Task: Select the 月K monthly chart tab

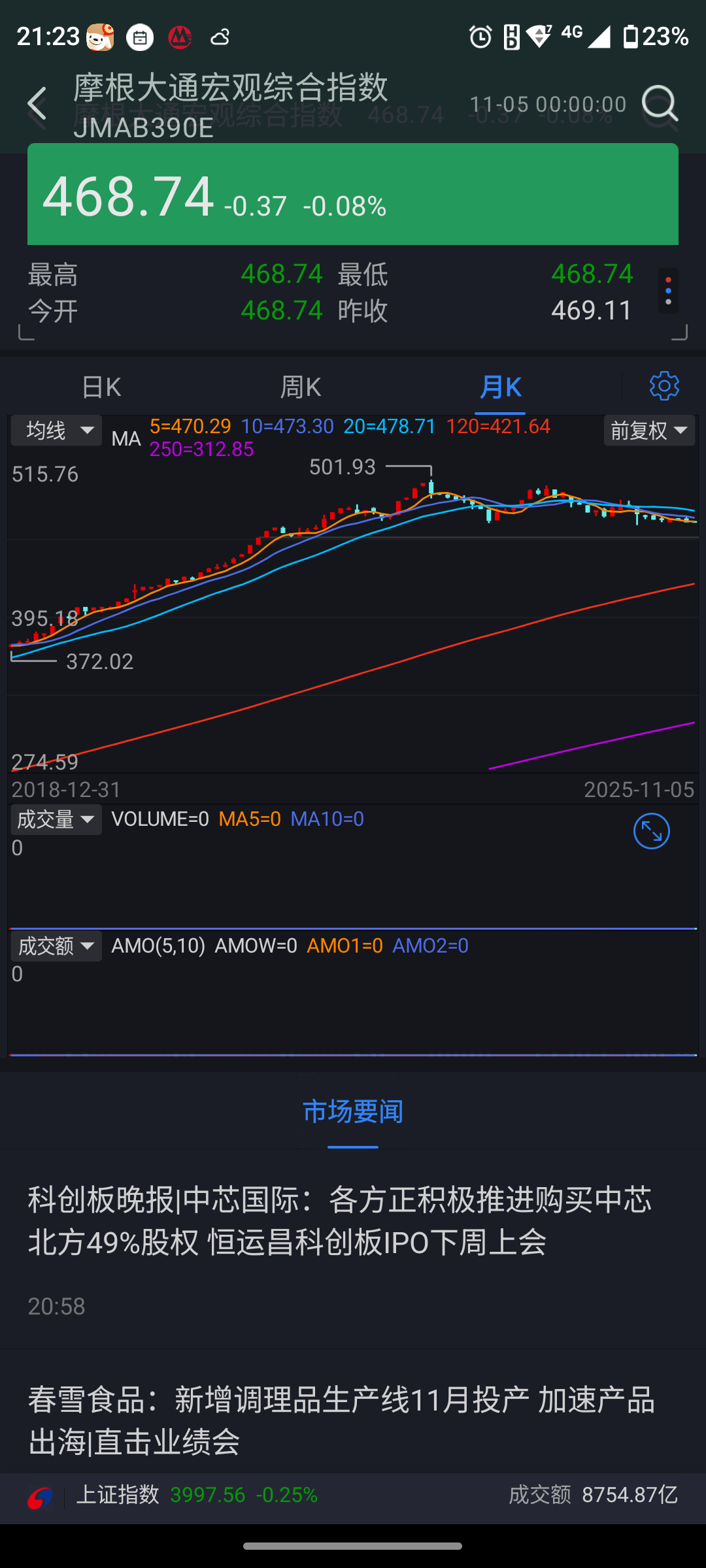Action: point(500,387)
